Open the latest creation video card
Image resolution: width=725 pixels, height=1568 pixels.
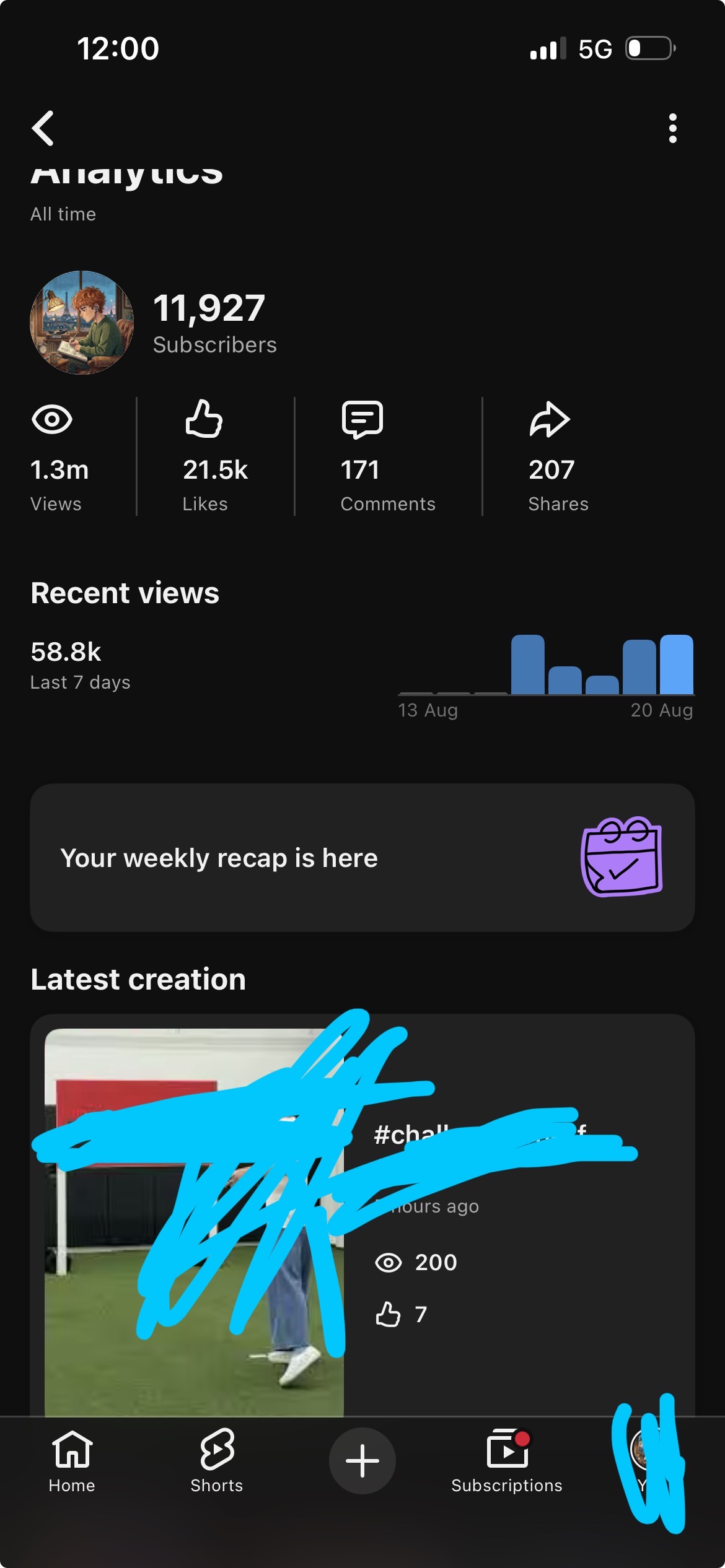pyautogui.click(x=362, y=1215)
